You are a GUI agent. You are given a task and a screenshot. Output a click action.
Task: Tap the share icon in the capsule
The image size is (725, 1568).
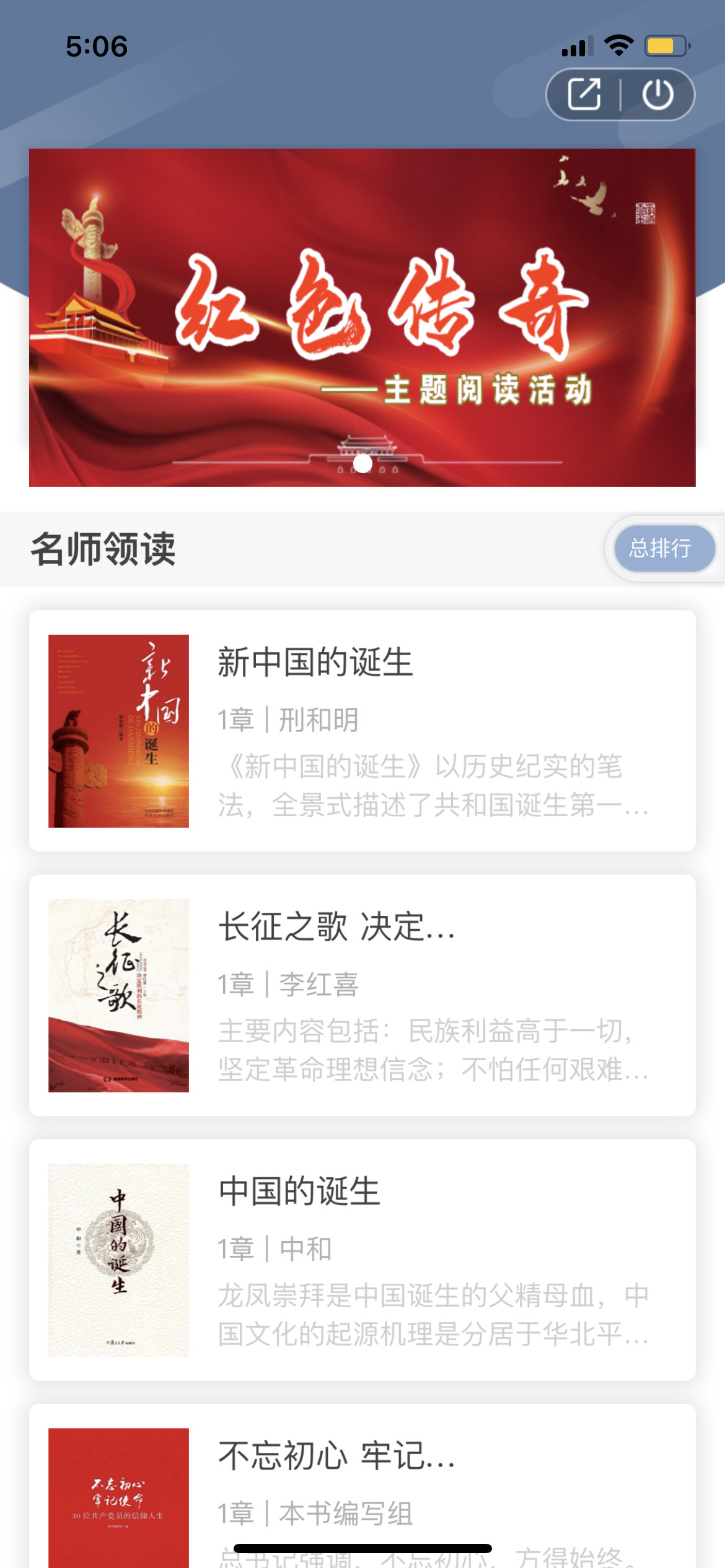coord(584,95)
